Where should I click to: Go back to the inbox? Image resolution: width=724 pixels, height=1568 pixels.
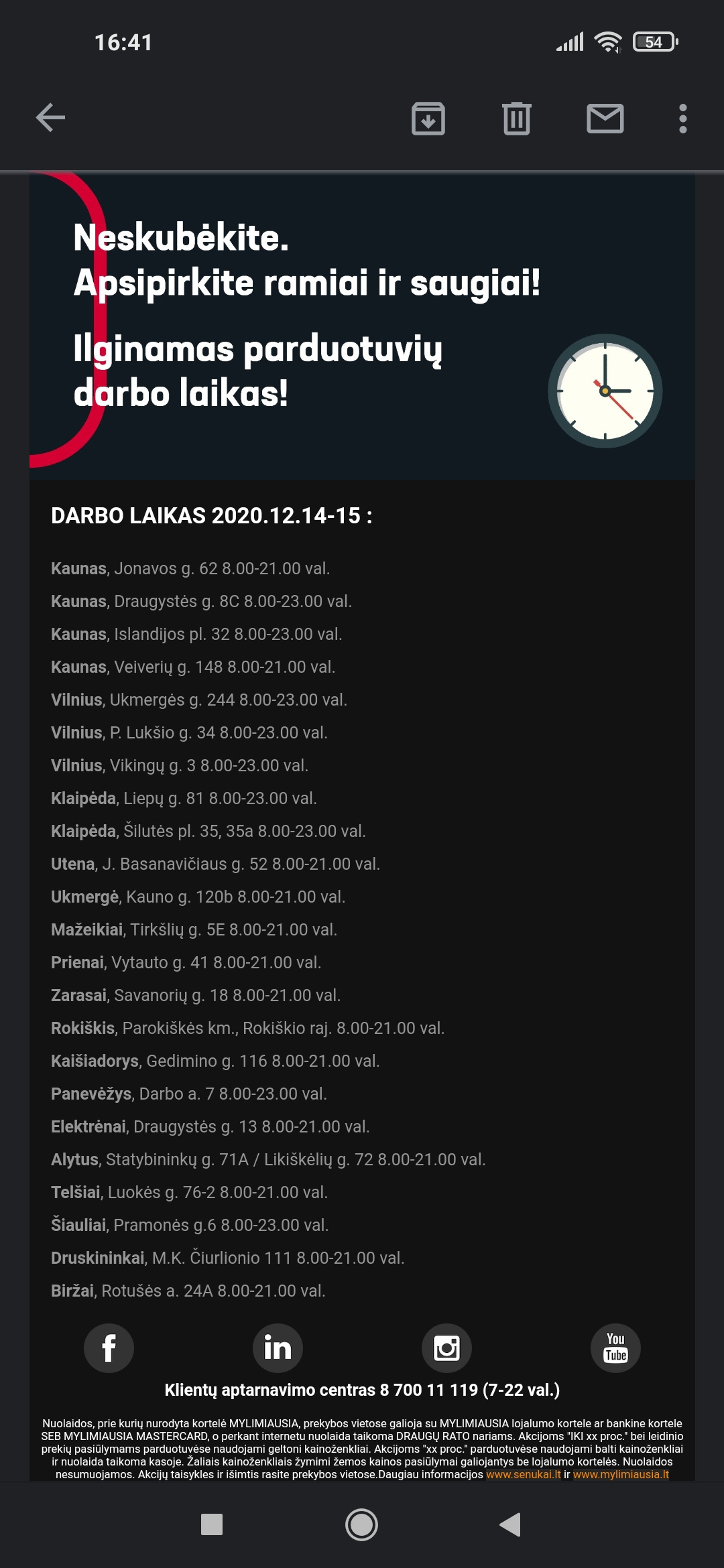coord(50,119)
